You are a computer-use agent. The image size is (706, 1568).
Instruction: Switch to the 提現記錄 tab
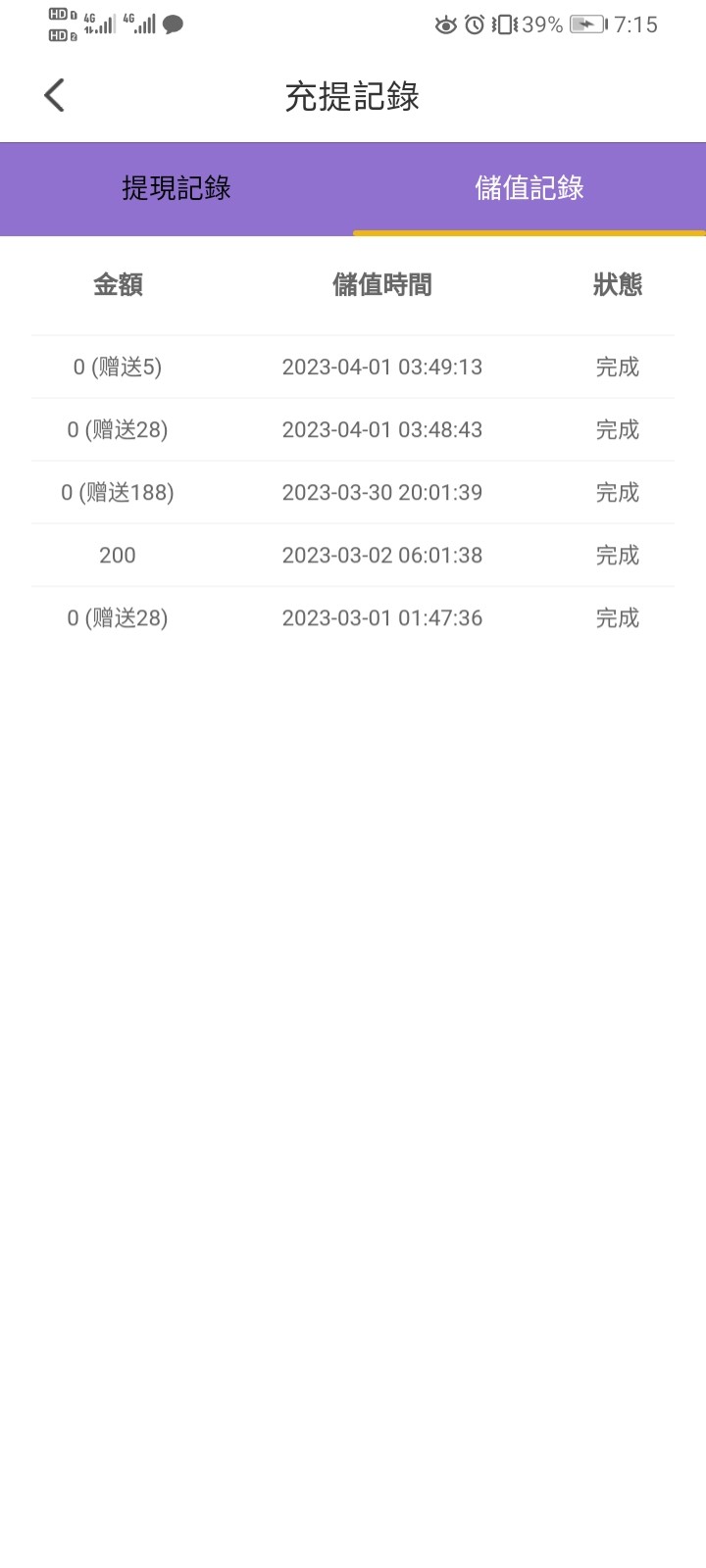pos(176,188)
